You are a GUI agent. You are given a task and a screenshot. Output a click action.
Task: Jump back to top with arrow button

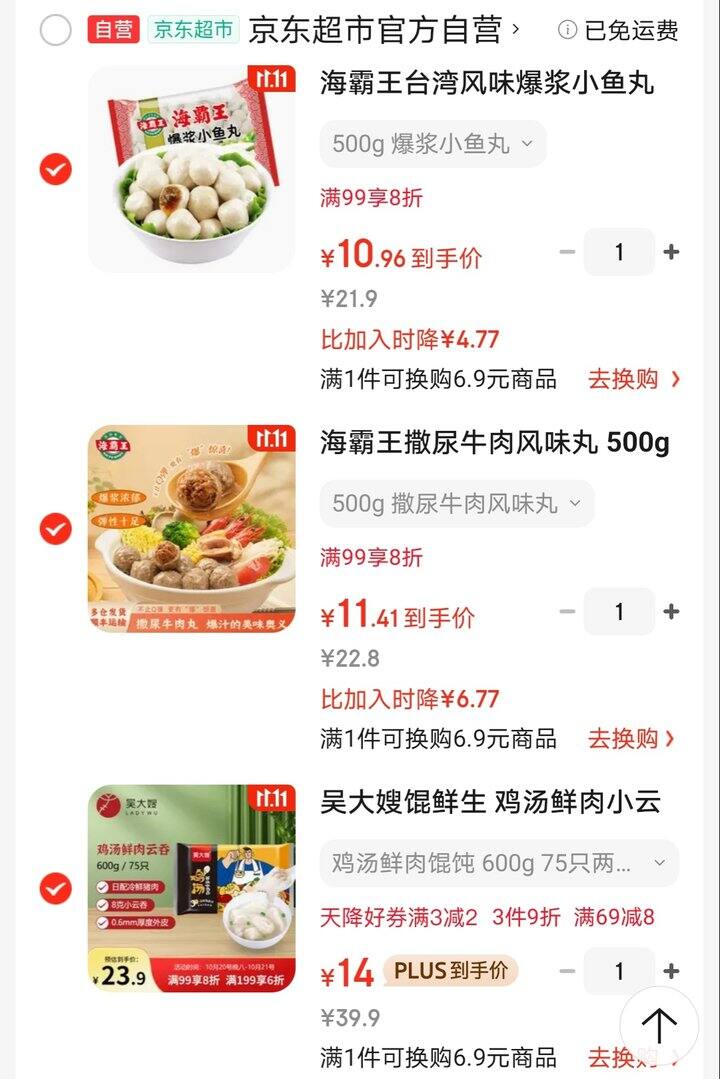point(658,1025)
